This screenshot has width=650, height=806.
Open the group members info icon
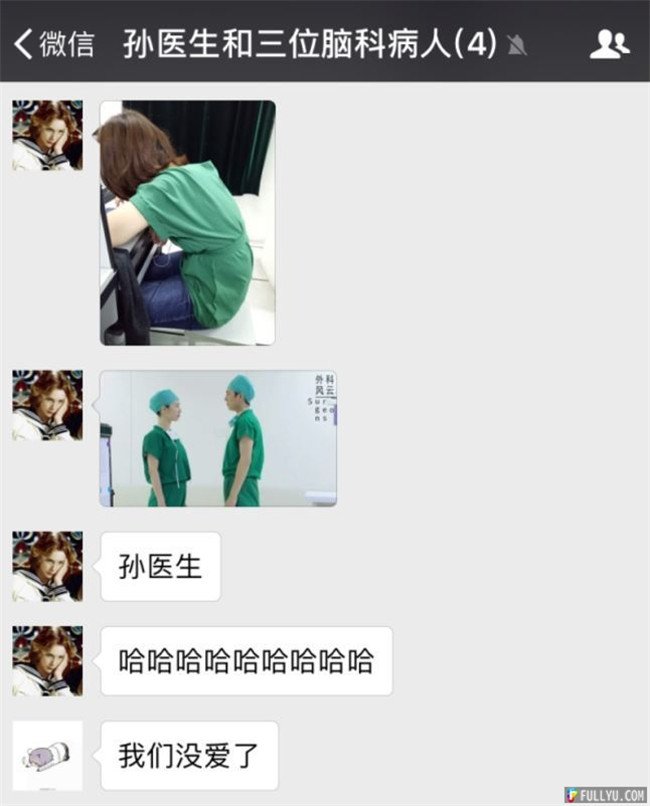coord(608,44)
